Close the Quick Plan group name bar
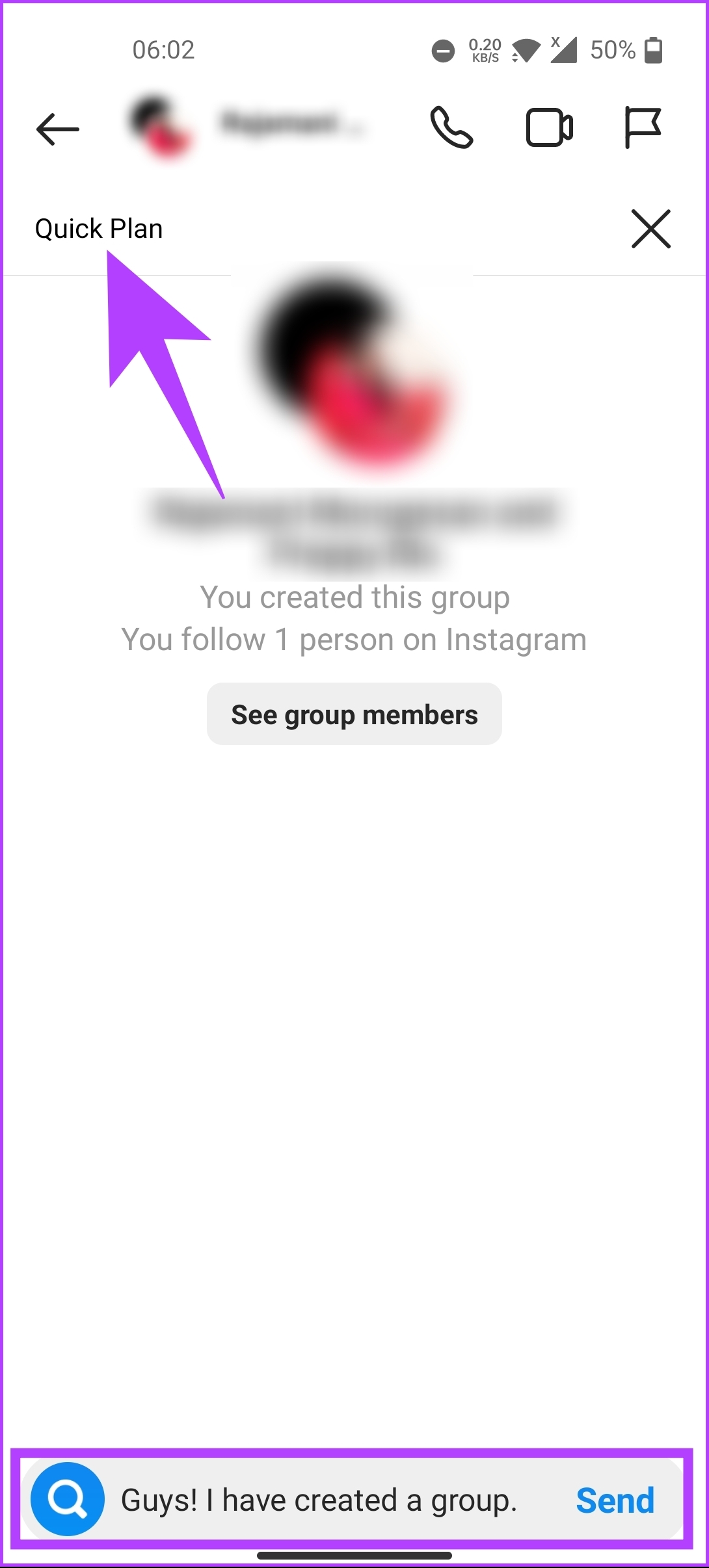The width and height of the screenshot is (709, 1568). coord(651,229)
